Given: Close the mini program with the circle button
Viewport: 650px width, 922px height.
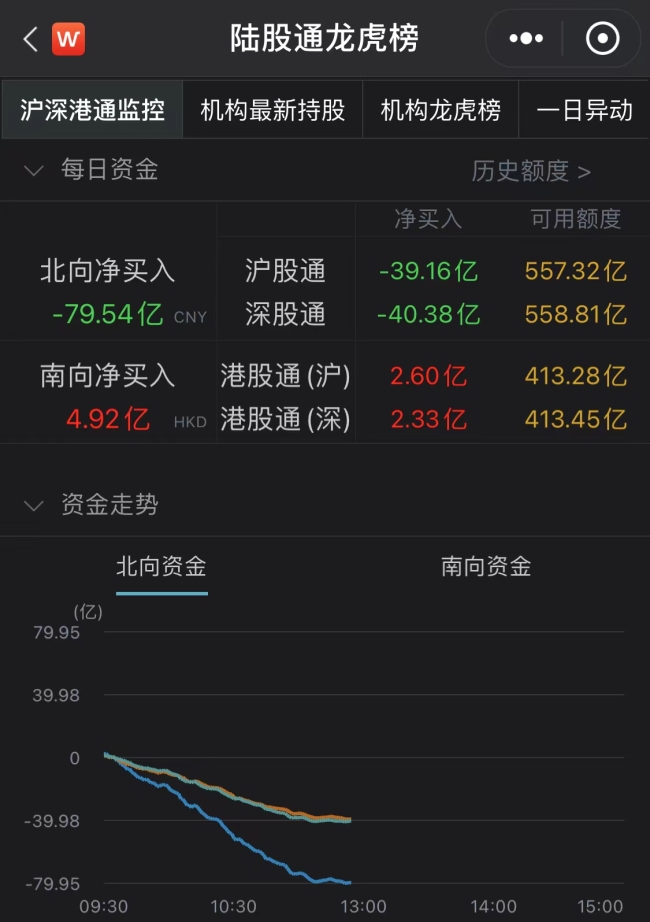Looking at the screenshot, I should pyautogui.click(x=602, y=39).
